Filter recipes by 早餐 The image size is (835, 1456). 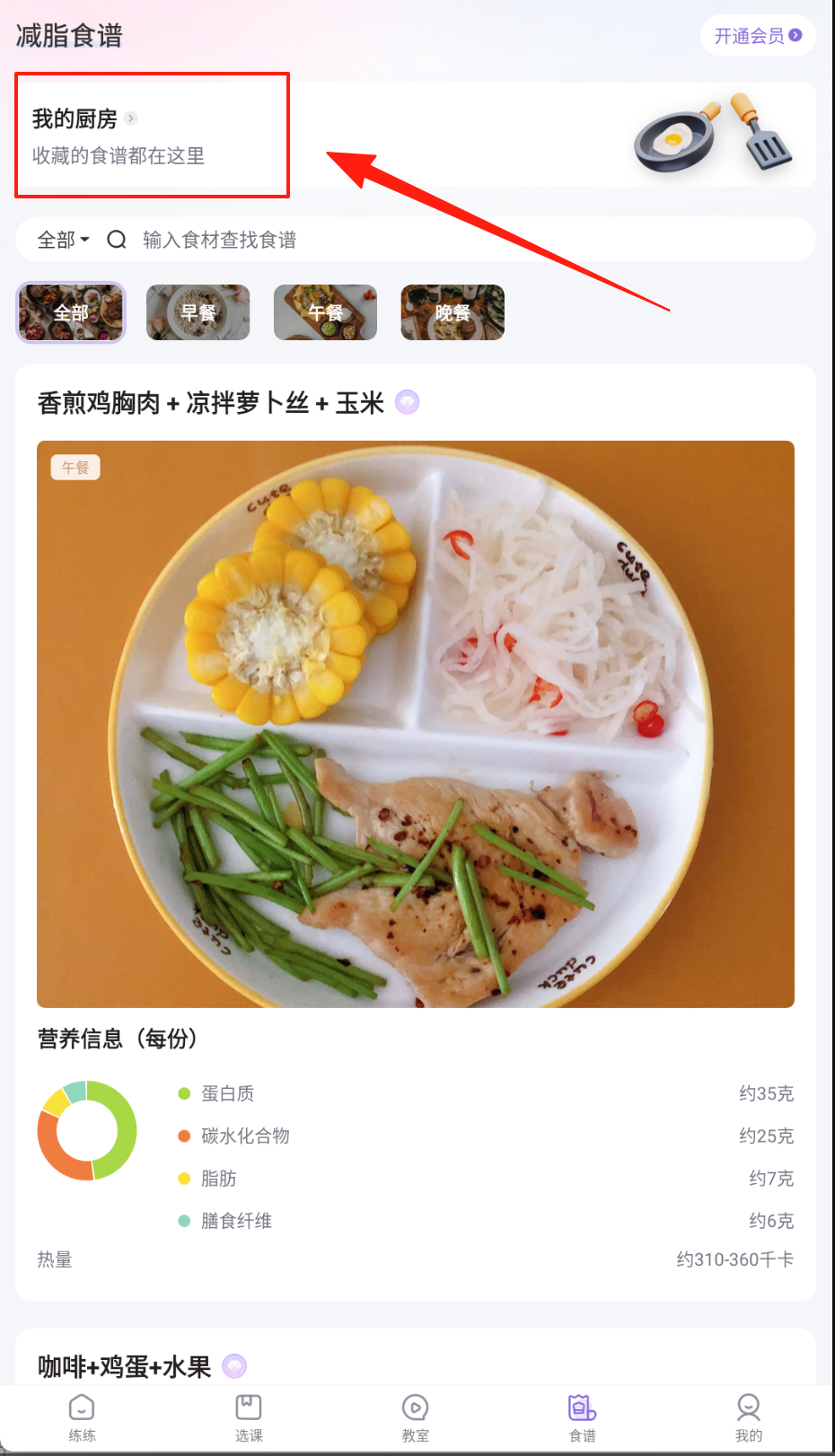[x=198, y=312]
